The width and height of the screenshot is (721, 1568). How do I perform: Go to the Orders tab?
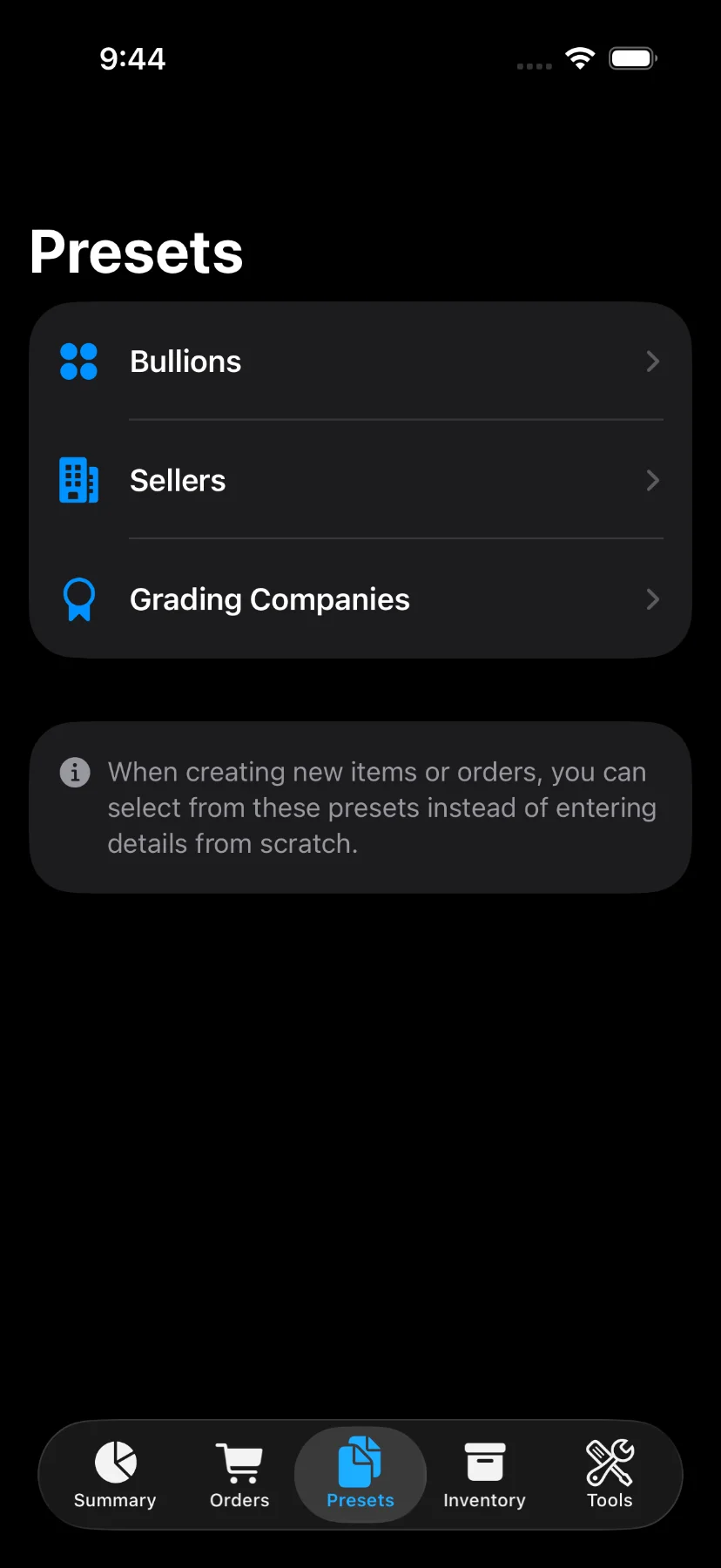point(239,1474)
